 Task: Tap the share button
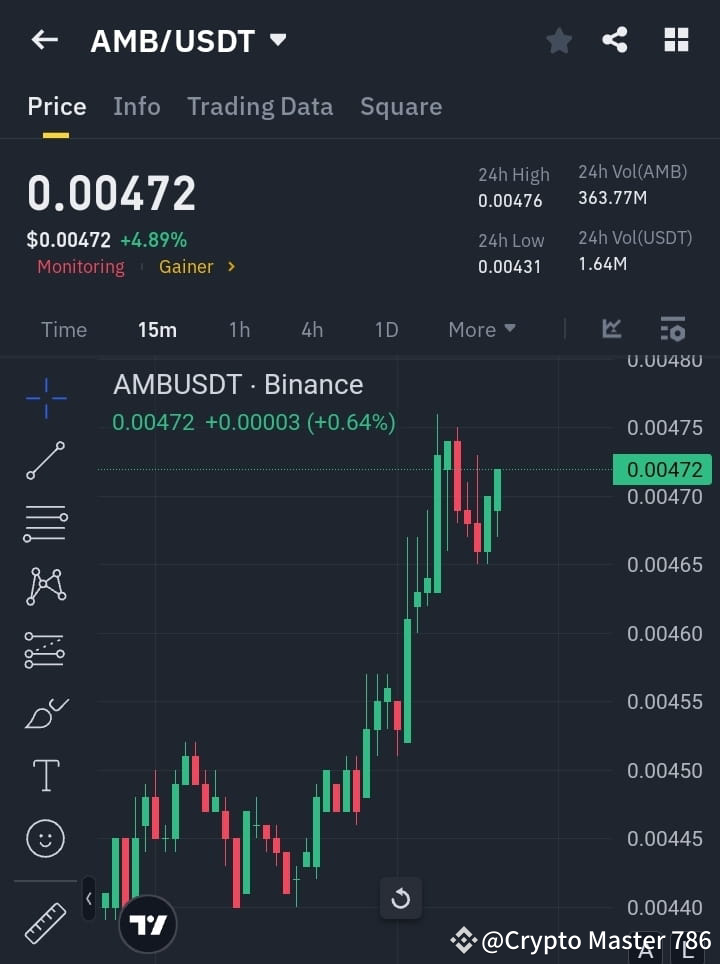(616, 40)
